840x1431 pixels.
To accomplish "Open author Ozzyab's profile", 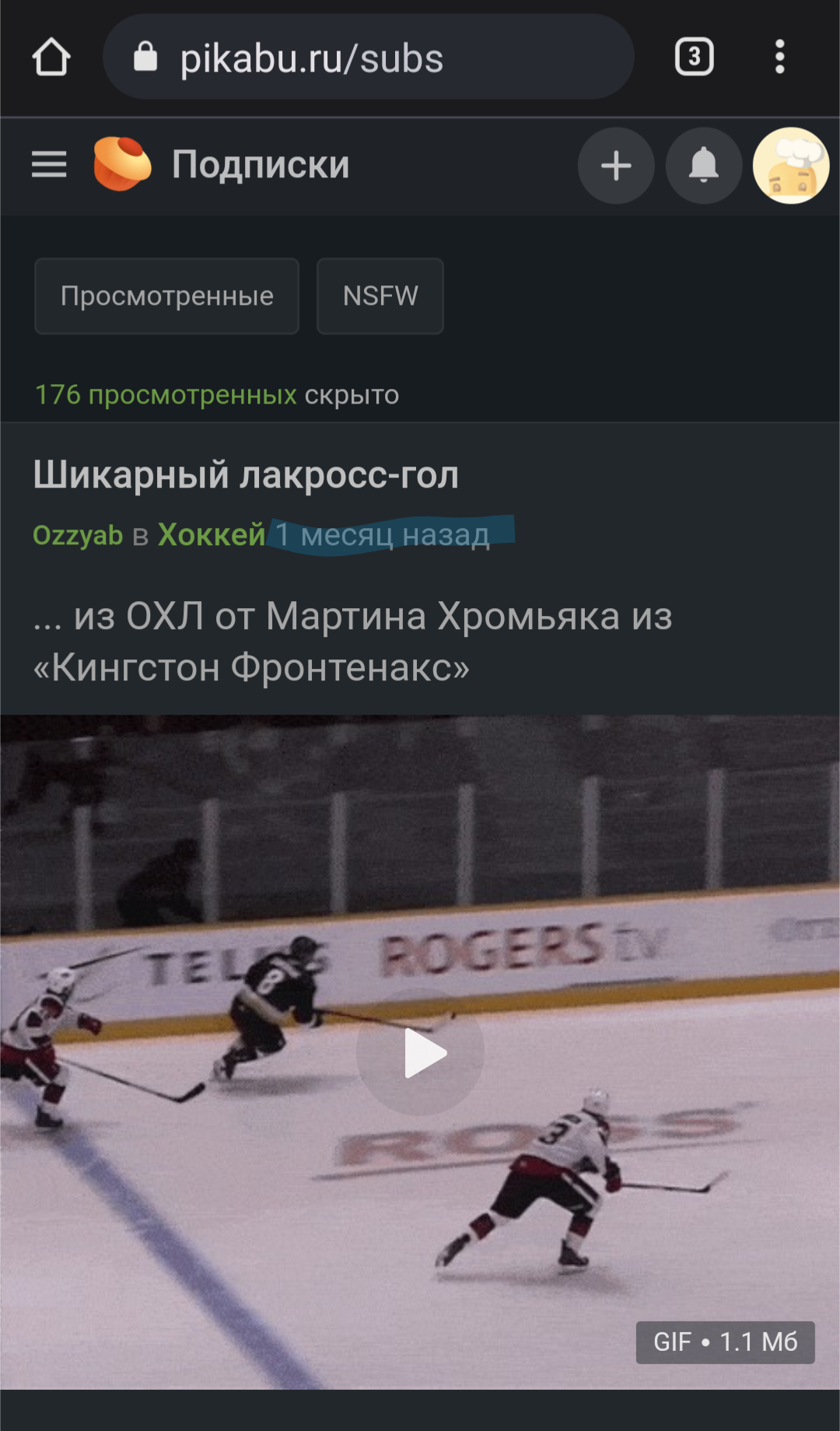I will (x=78, y=535).
